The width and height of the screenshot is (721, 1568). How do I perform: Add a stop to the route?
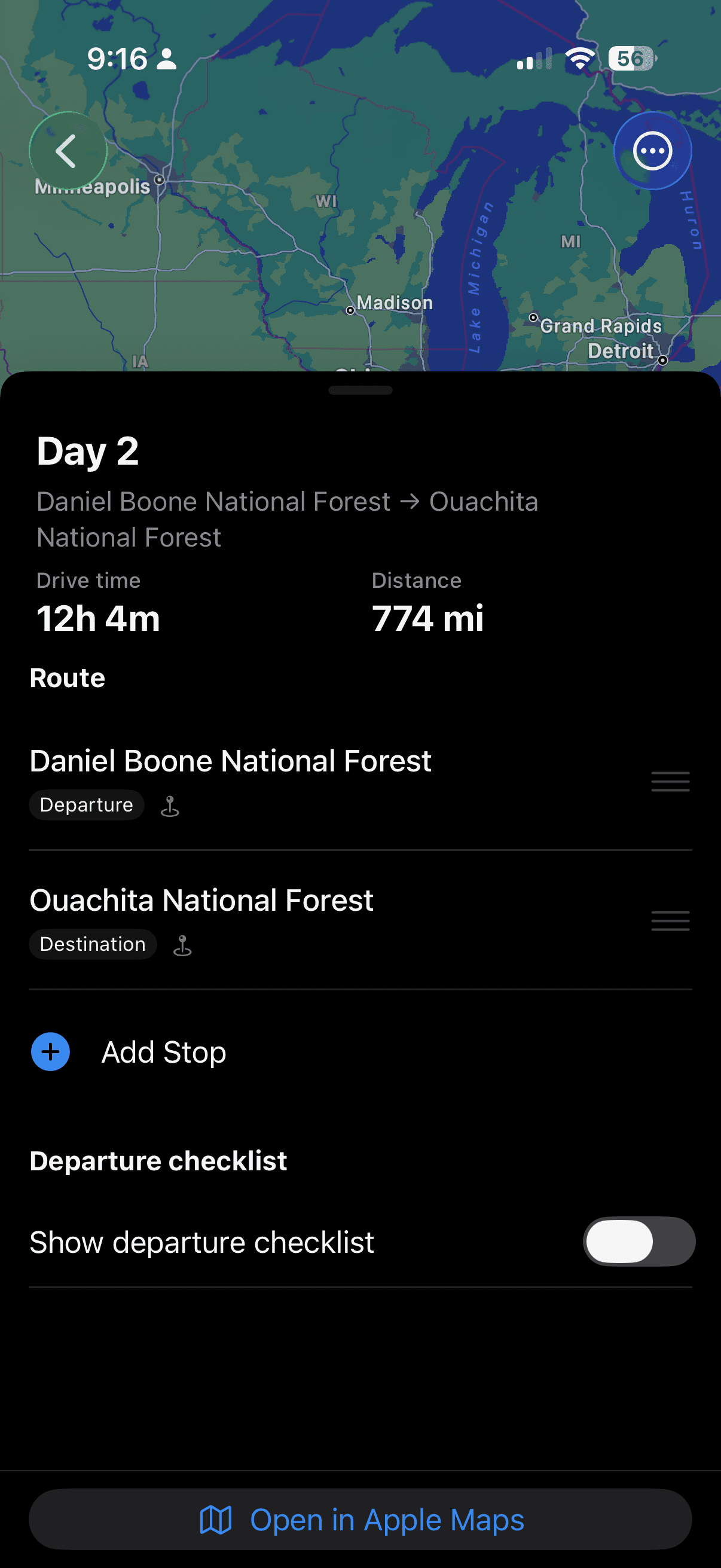point(163,1051)
